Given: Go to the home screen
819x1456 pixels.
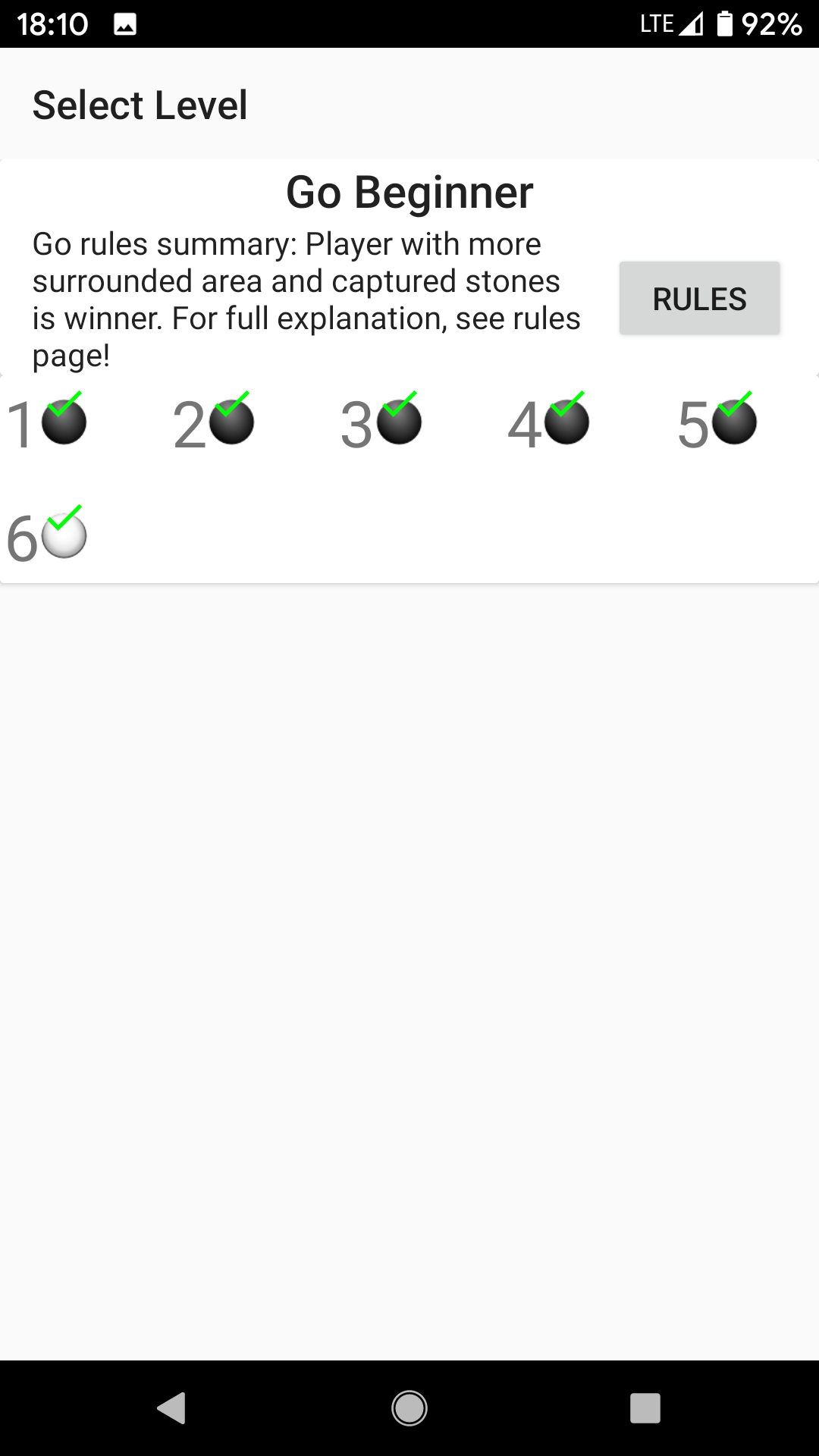Looking at the screenshot, I should 409,1408.
